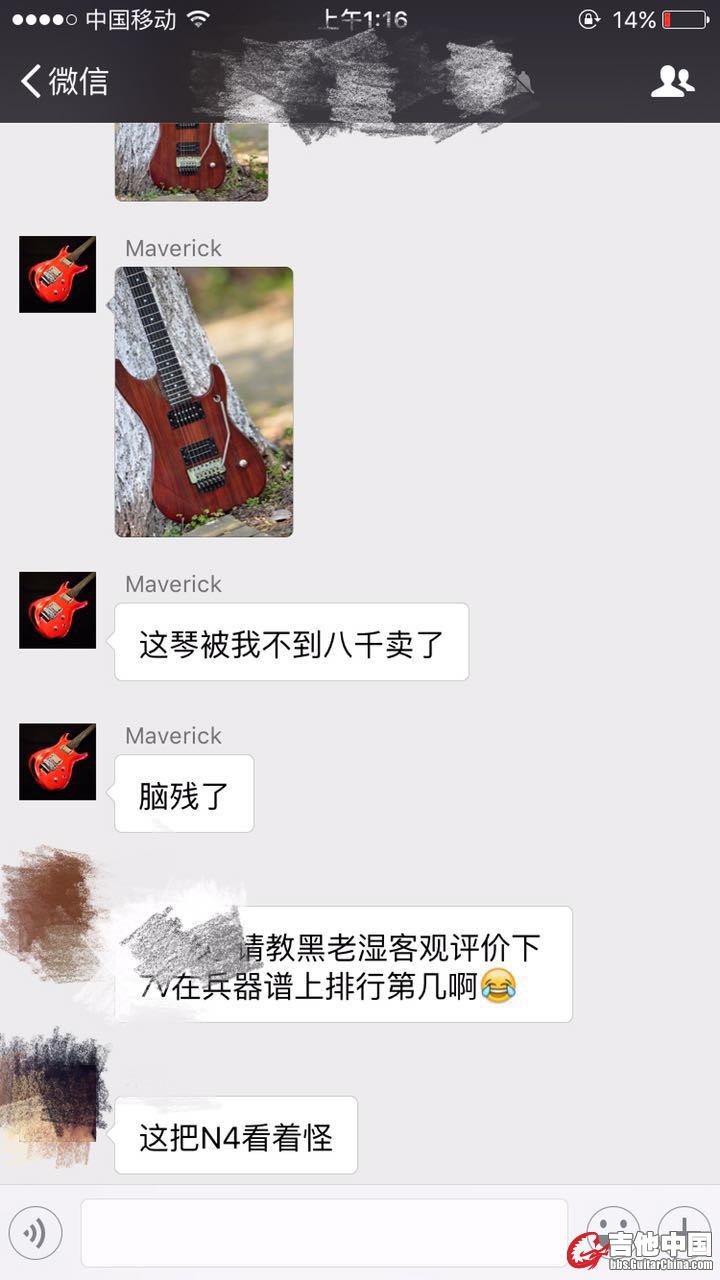Switch to voice message input
Image resolution: width=720 pixels, height=1280 pixels.
click(36, 1233)
